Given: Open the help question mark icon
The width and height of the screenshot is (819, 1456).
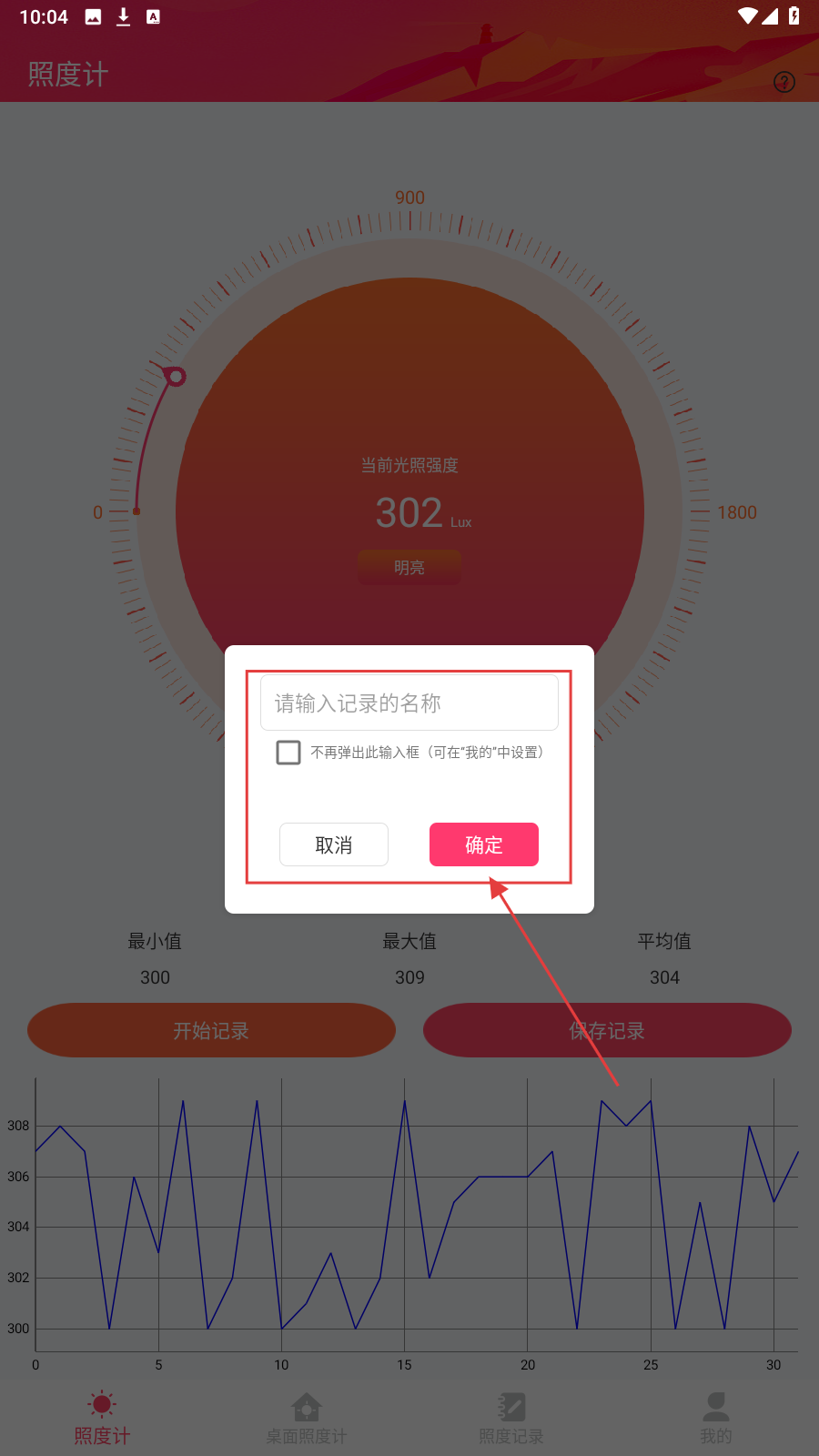Looking at the screenshot, I should point(784,82).
